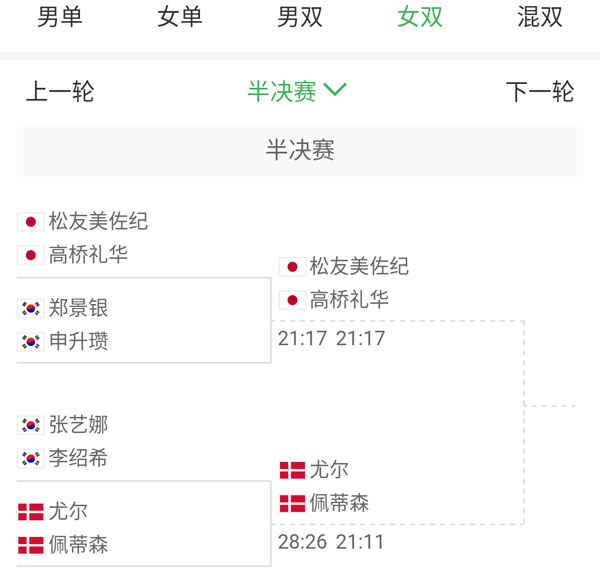Switch to the 女单 tab
This screenshot has height=587, width=600.
(180, 17)
